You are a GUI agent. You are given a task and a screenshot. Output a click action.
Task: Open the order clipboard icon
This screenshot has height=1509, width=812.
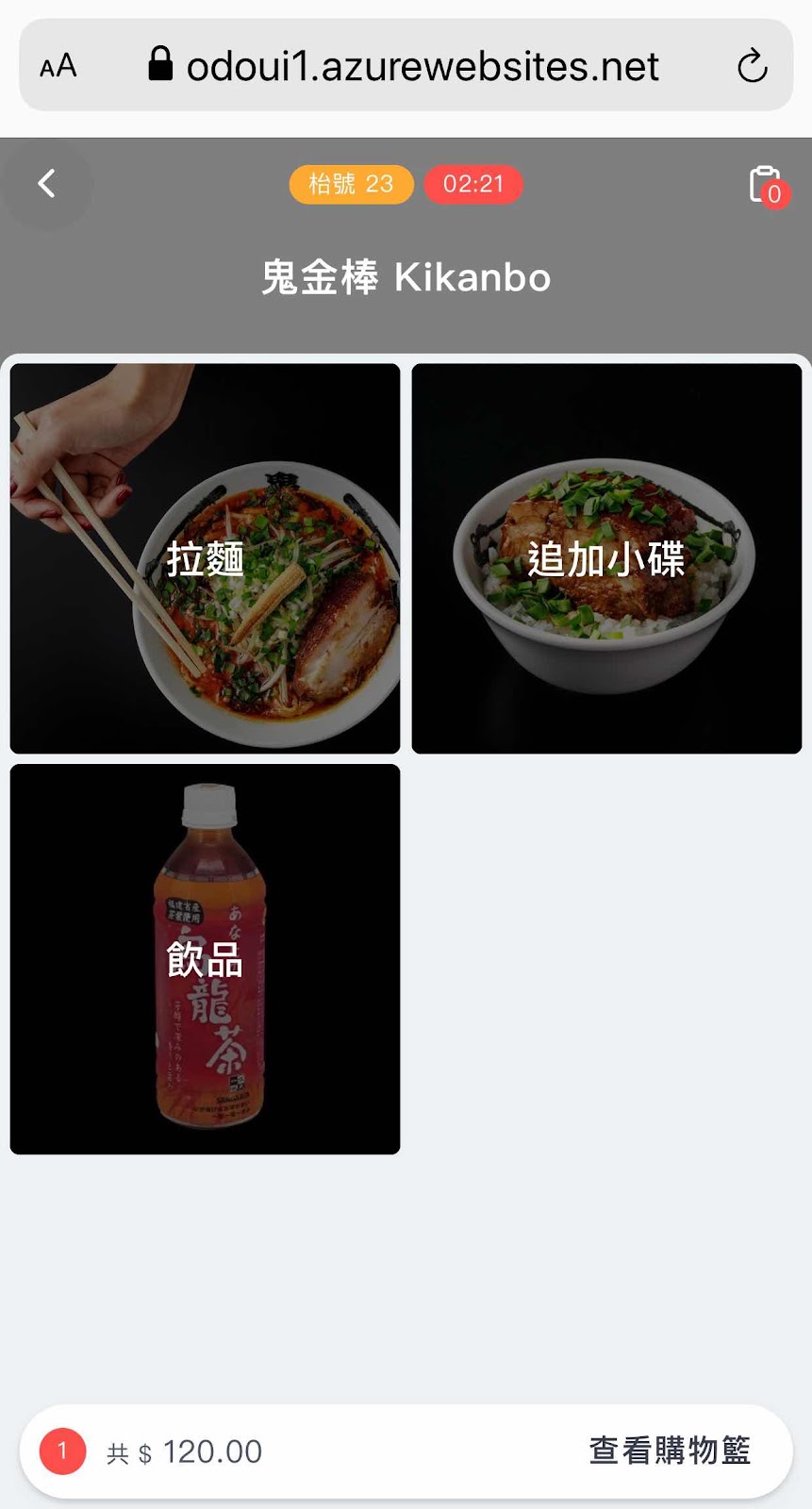766,185
